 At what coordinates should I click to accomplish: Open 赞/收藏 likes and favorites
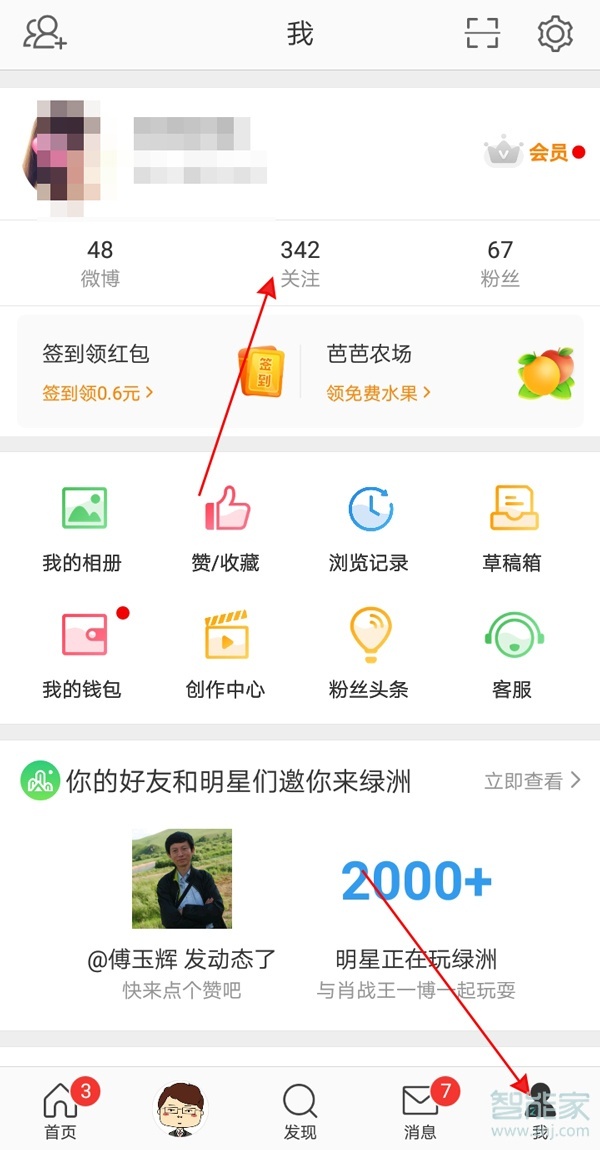point(226,525)
